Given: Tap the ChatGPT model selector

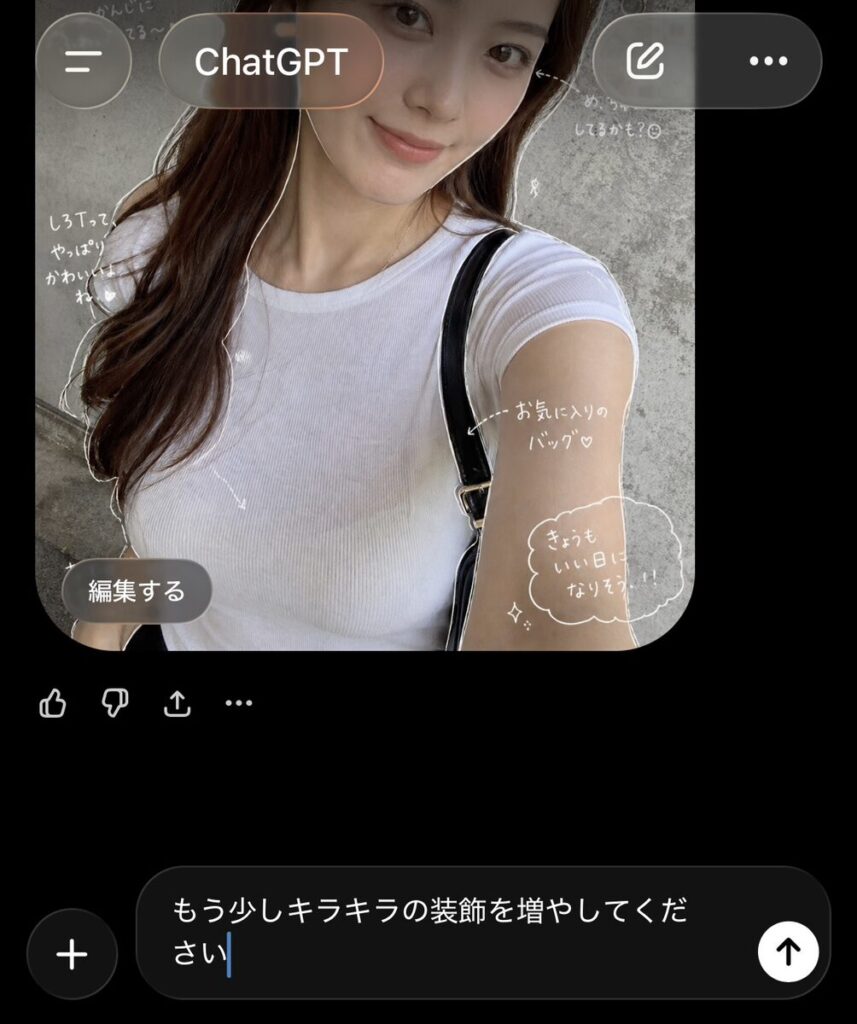Looking at the screenshot, I should coord(270,61).
